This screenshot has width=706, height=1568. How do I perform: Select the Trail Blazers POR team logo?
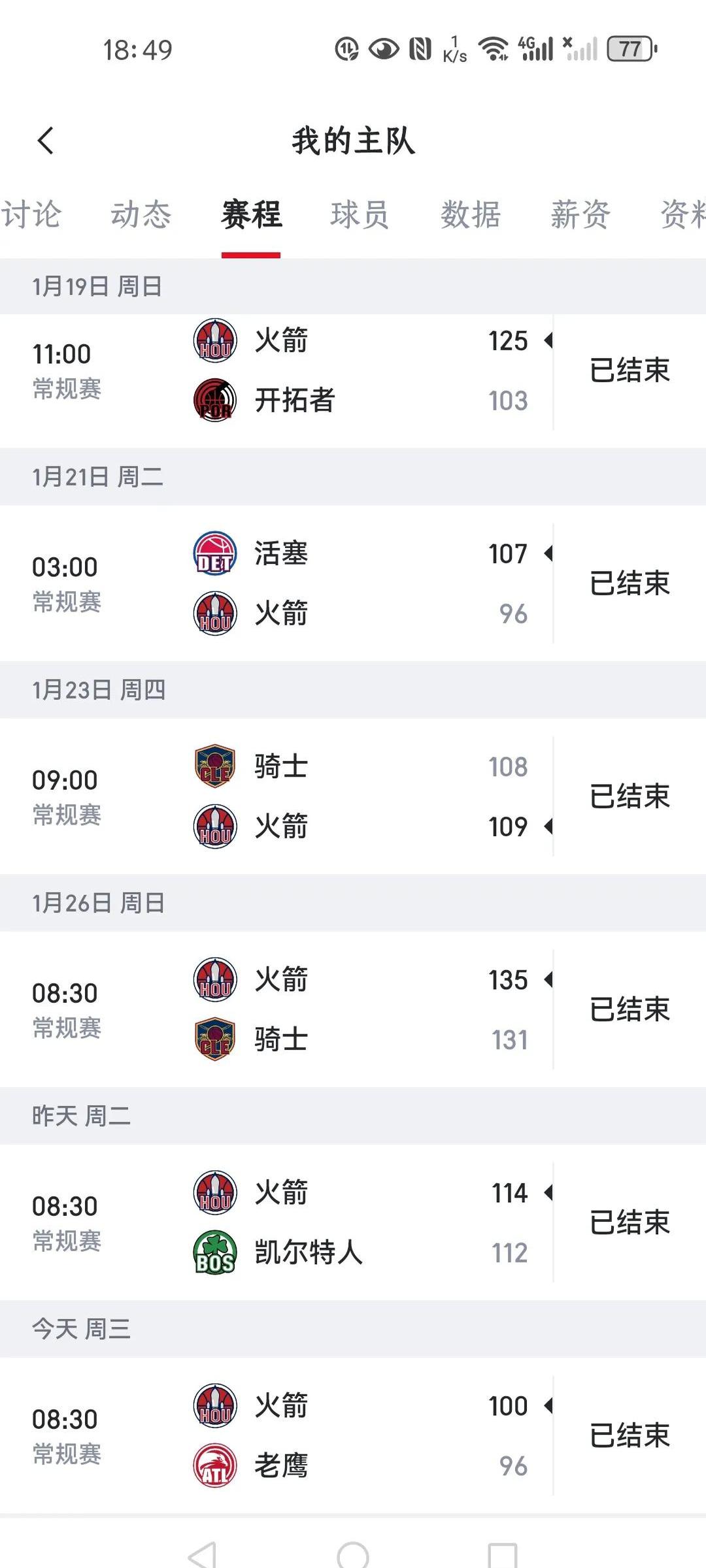214,400
